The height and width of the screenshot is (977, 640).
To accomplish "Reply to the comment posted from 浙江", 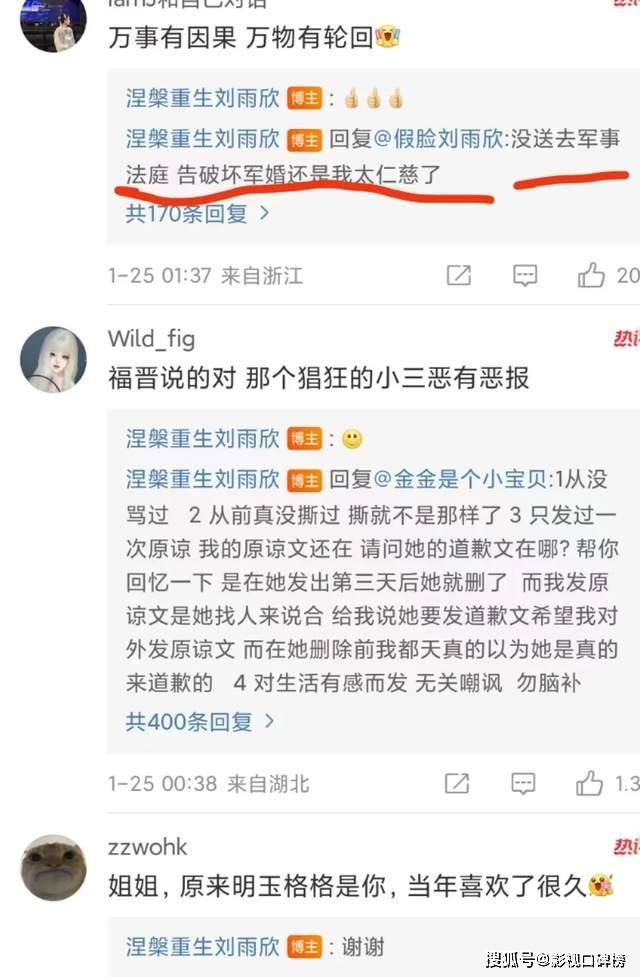I will (x=525, y=275).
